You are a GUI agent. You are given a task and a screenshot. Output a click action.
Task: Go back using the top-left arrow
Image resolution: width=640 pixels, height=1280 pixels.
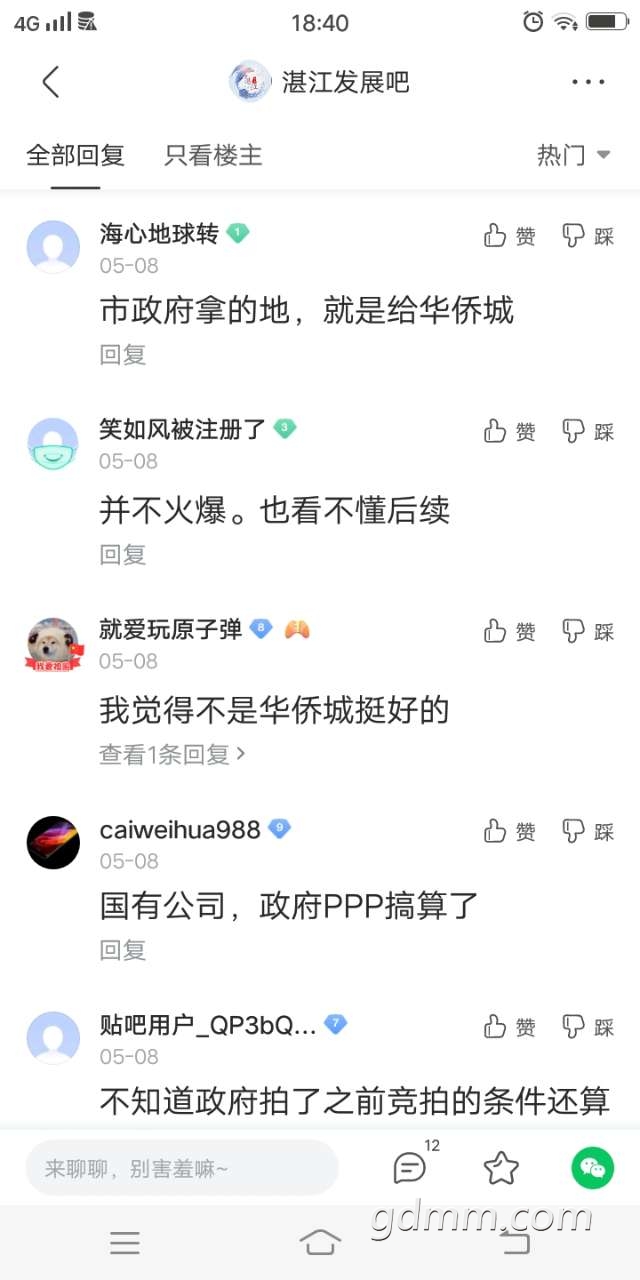(50, 82)
